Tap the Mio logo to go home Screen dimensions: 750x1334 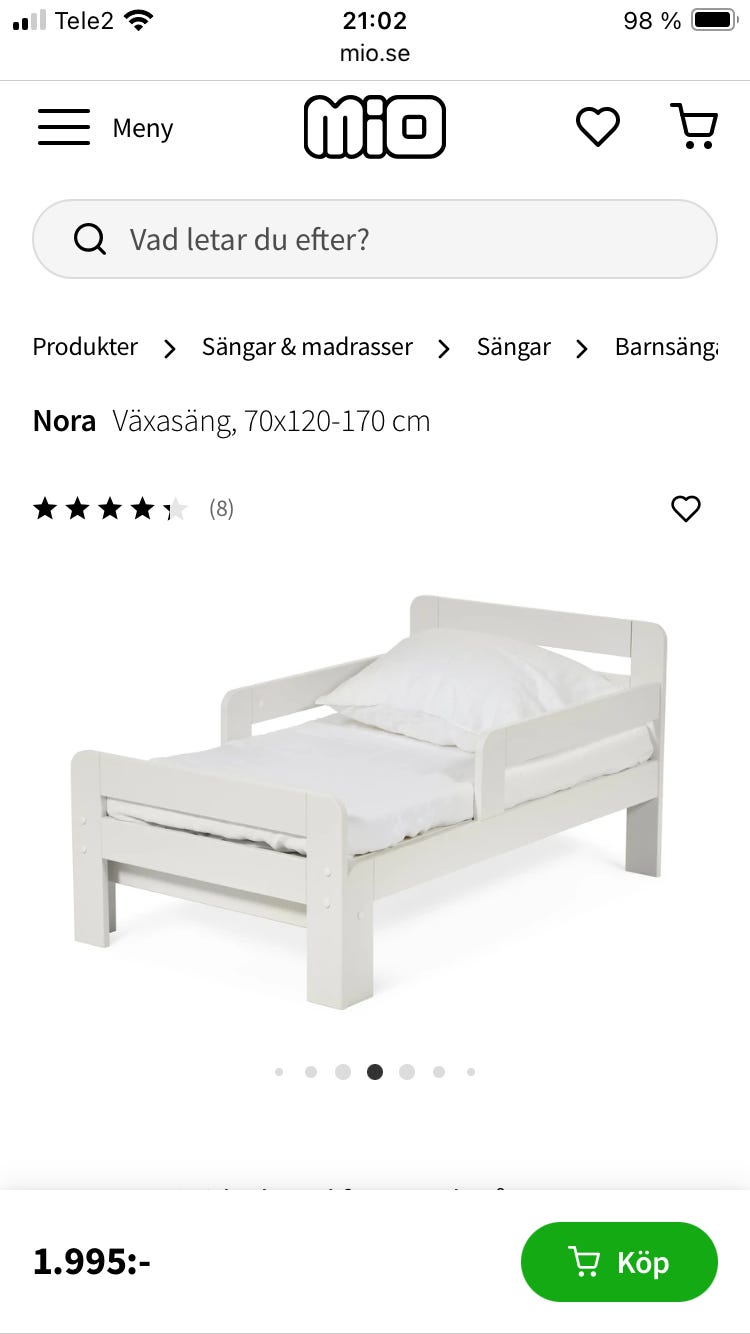375,127
